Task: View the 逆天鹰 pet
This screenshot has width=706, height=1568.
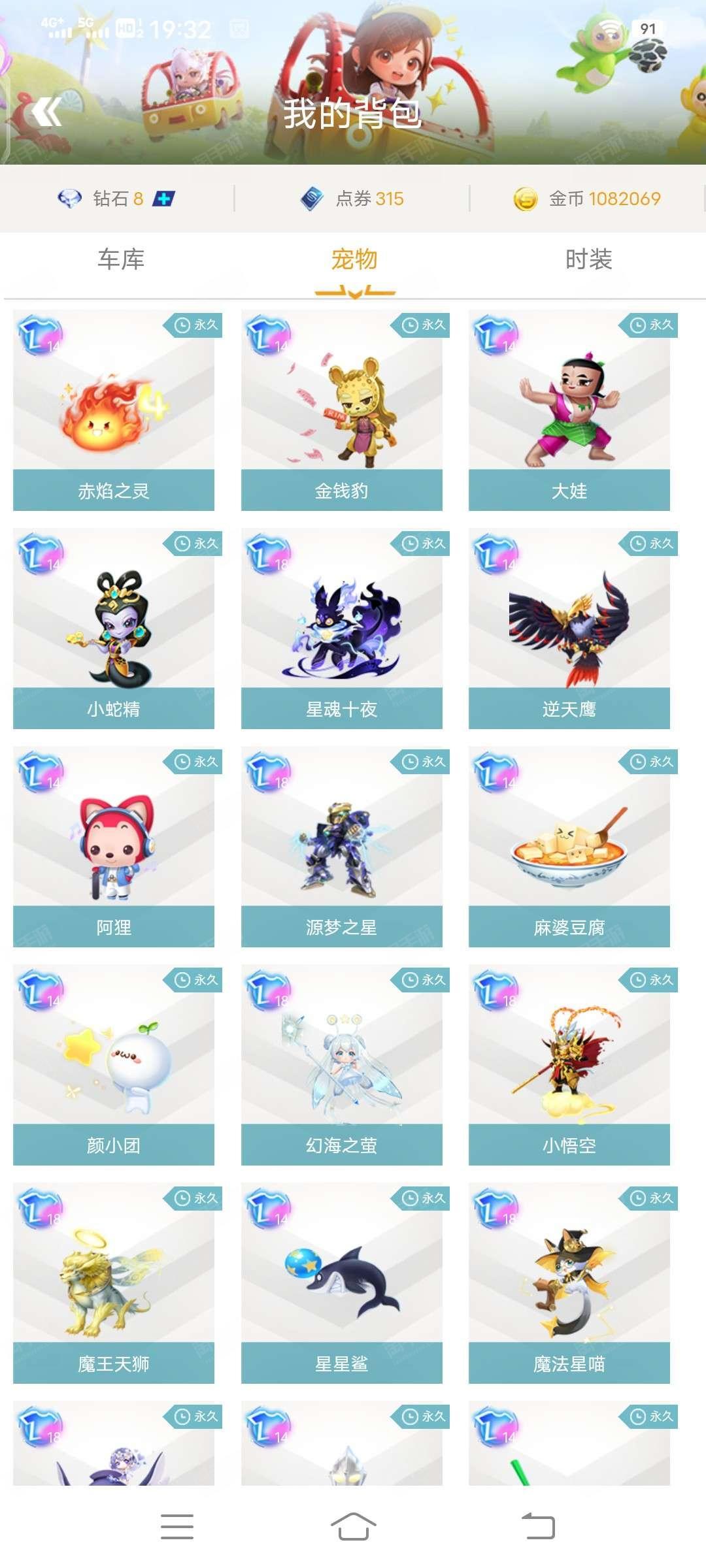Action: [569, 629]
